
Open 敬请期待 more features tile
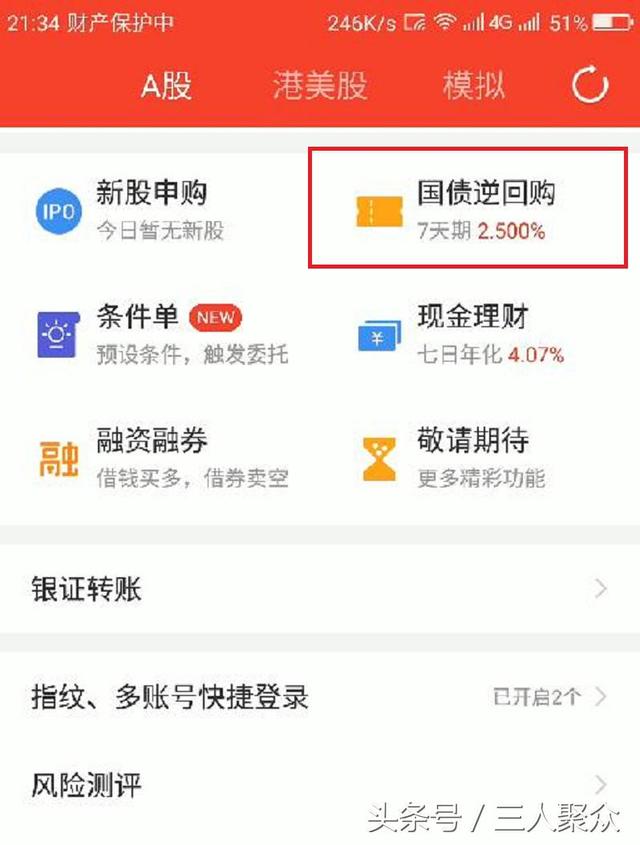tap(468, 458)
